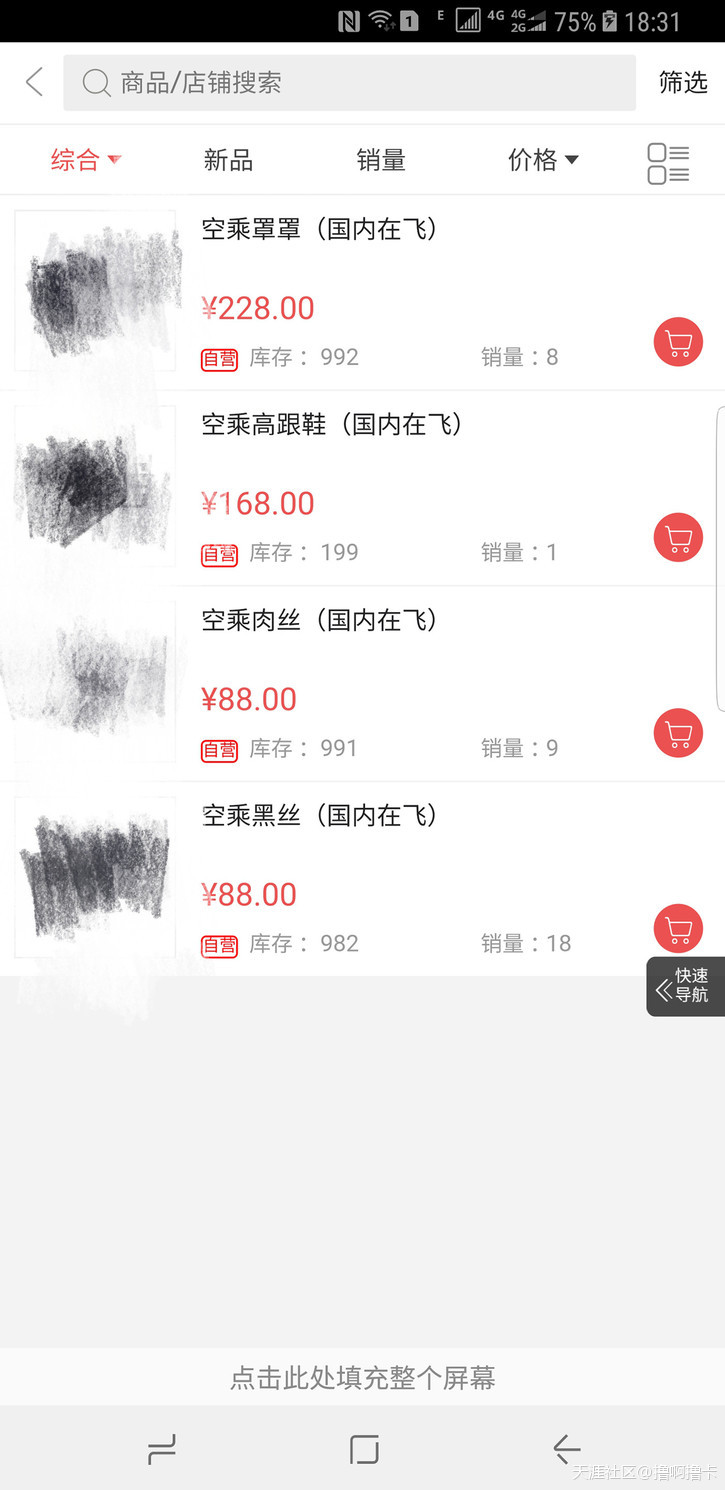The height and width of the screenshot is (1490, 725).
Task: Tap the back arrow at top left
Action: 32,82
